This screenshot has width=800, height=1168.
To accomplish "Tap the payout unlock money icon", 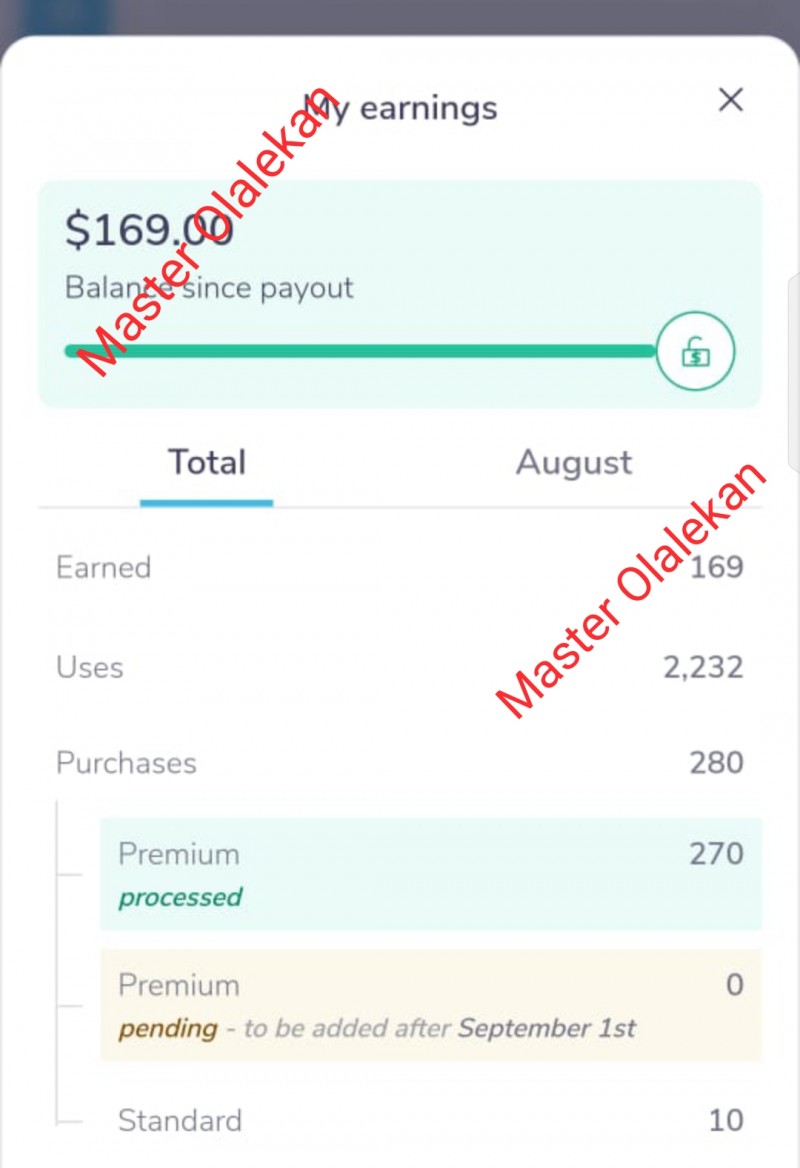I will pyautogui.click(x=696, y=351).
